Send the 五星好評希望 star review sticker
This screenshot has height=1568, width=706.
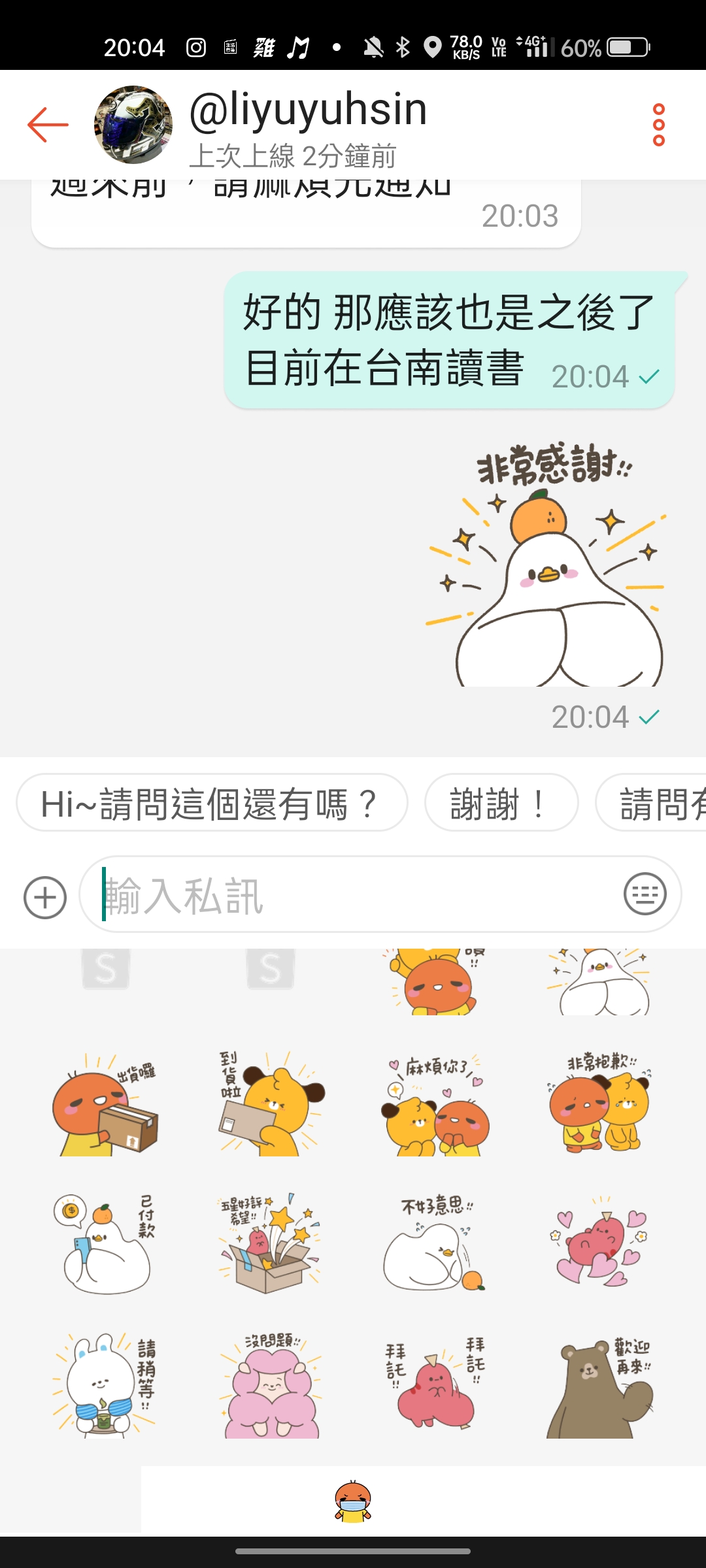[x=269, y=1241]
